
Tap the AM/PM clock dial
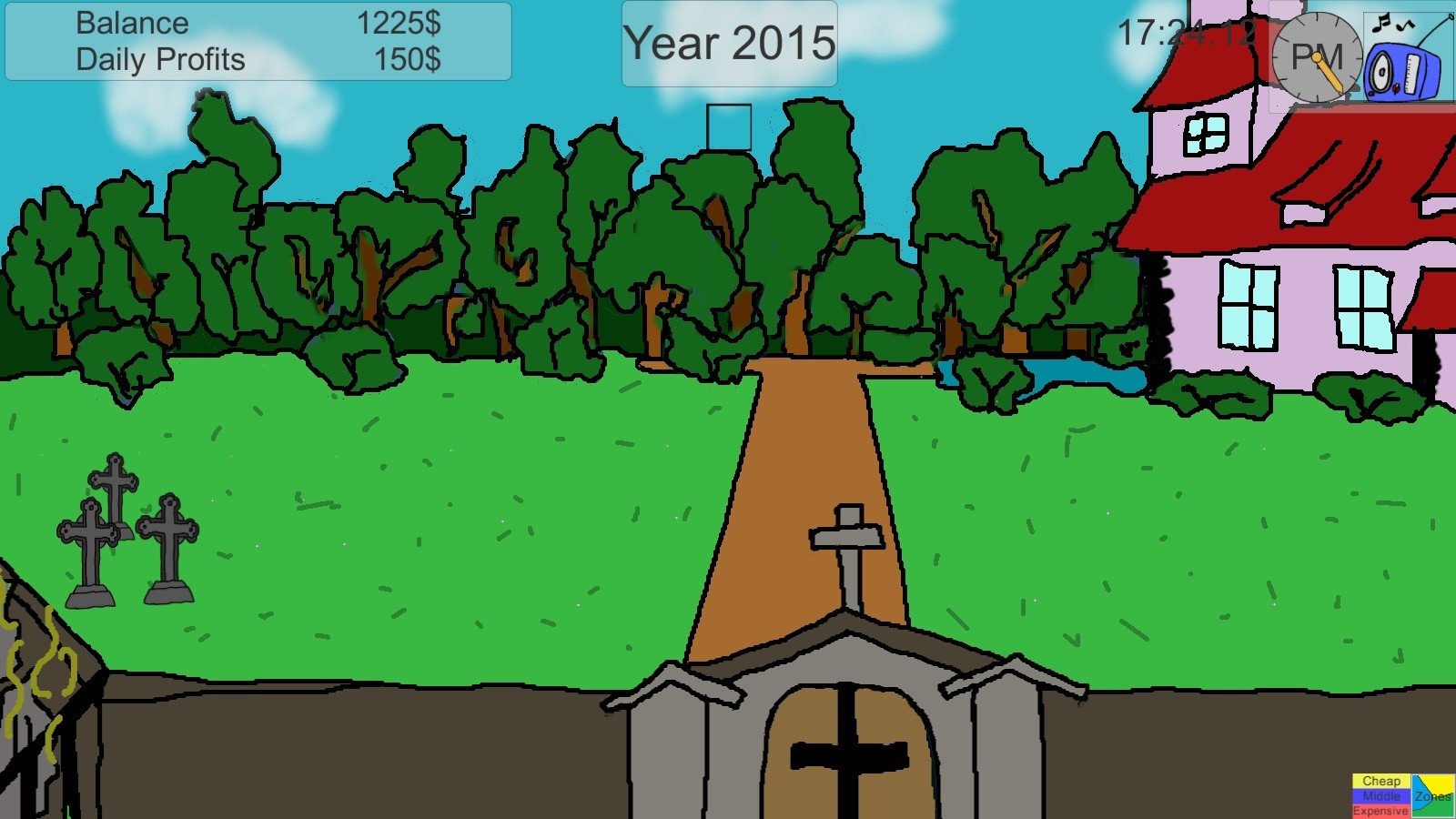coord(1316,58)
